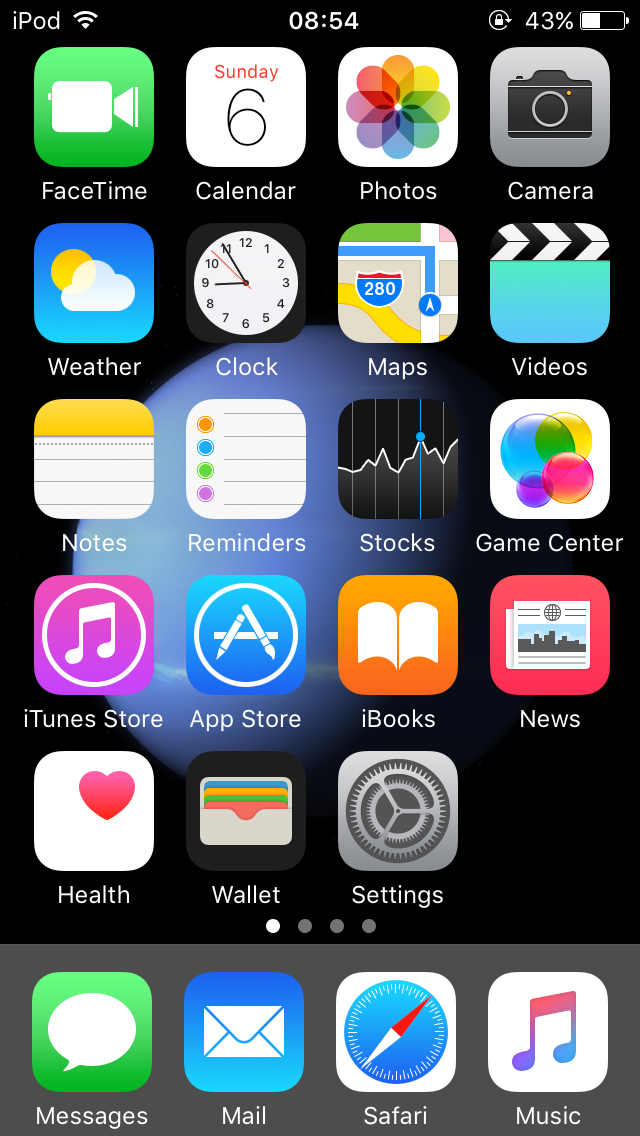Open Notes

93,459
